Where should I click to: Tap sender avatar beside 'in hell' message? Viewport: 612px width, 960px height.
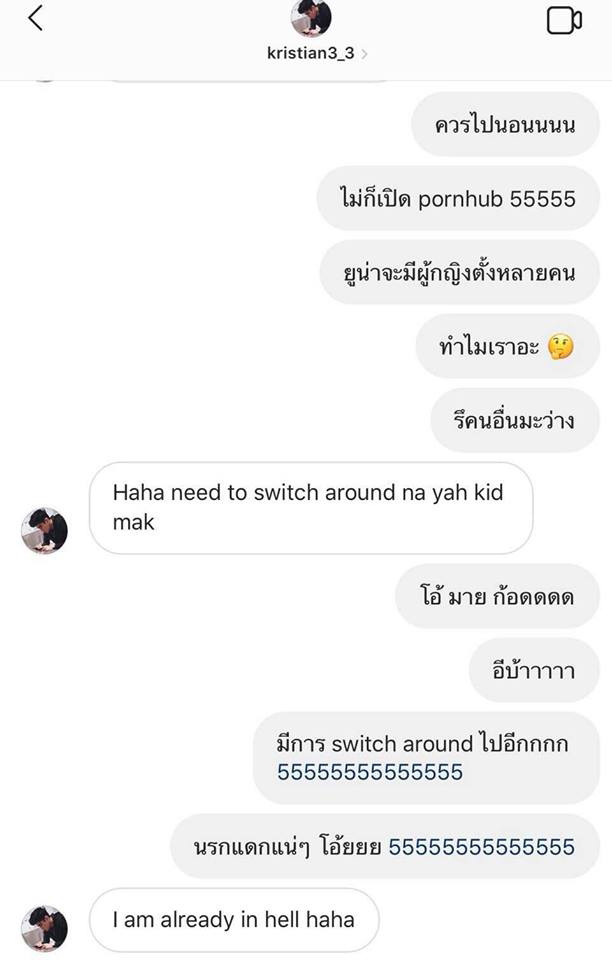(x=44, y=928)
